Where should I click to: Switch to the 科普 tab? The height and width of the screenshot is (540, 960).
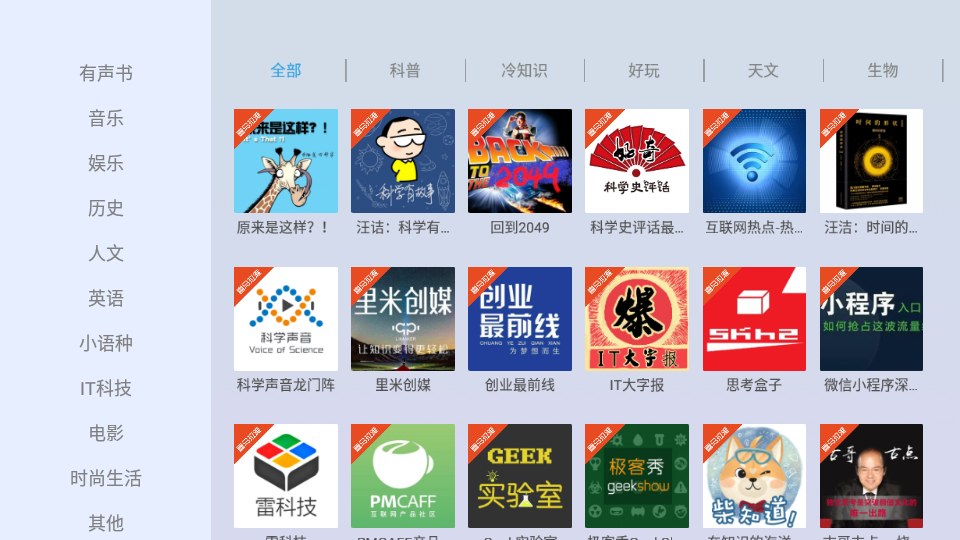point(405,70)
